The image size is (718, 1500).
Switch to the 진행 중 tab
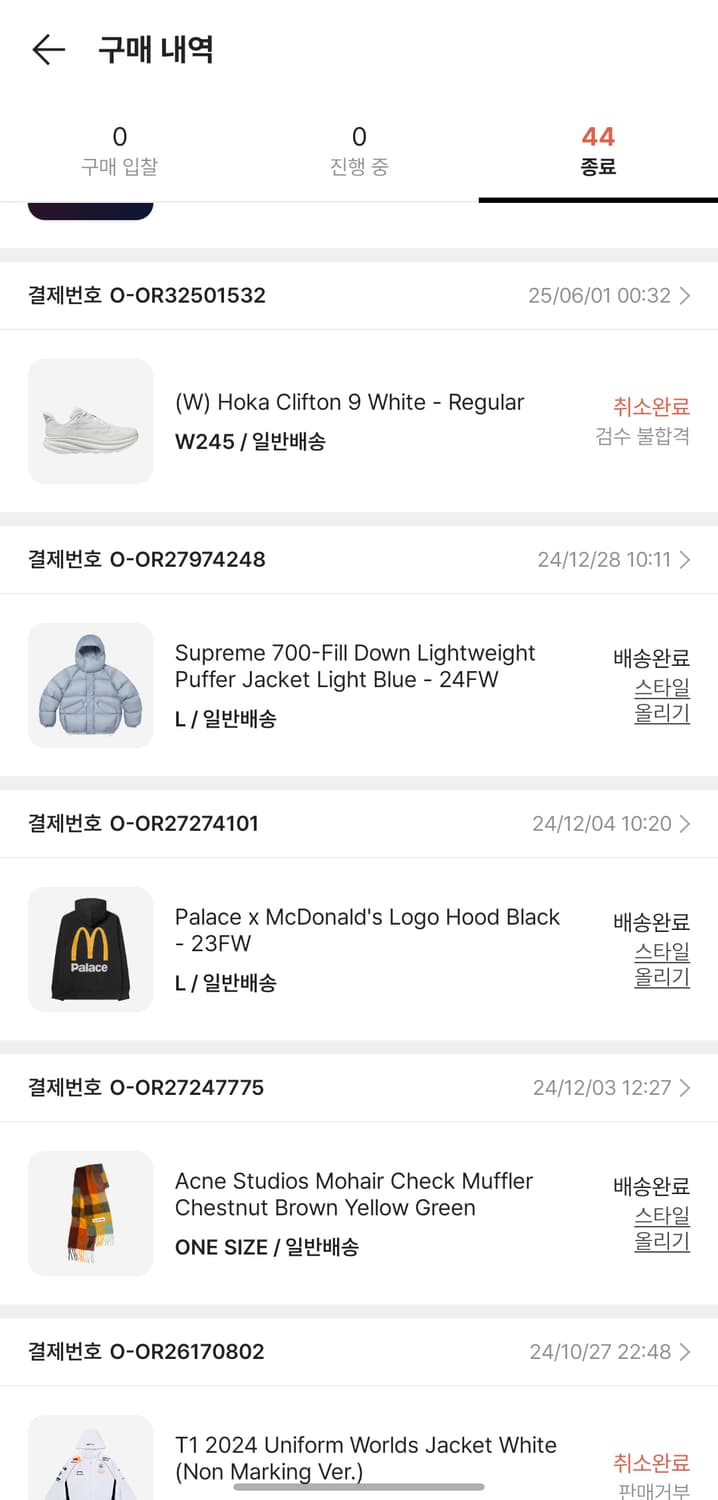[x=359, y=151]
